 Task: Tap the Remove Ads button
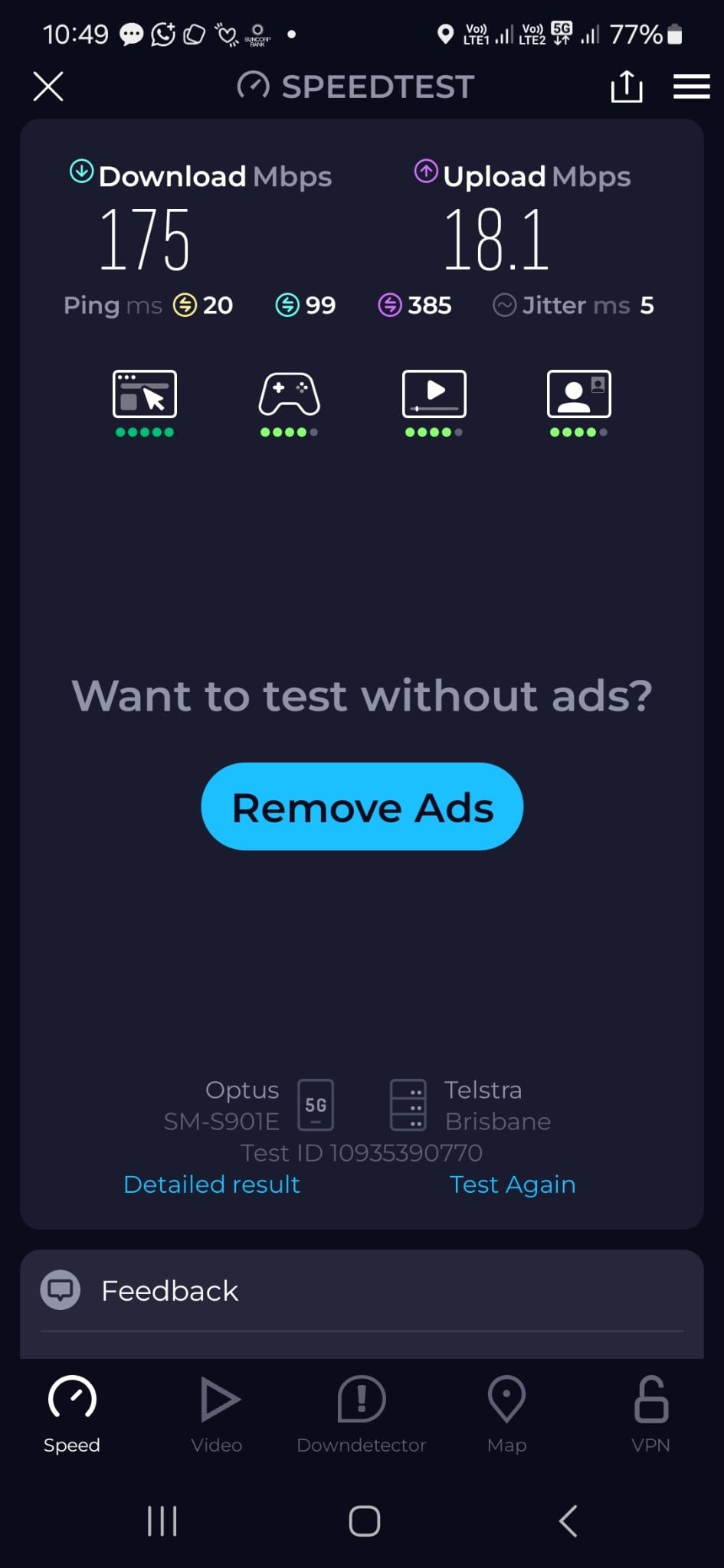(362, 806)
